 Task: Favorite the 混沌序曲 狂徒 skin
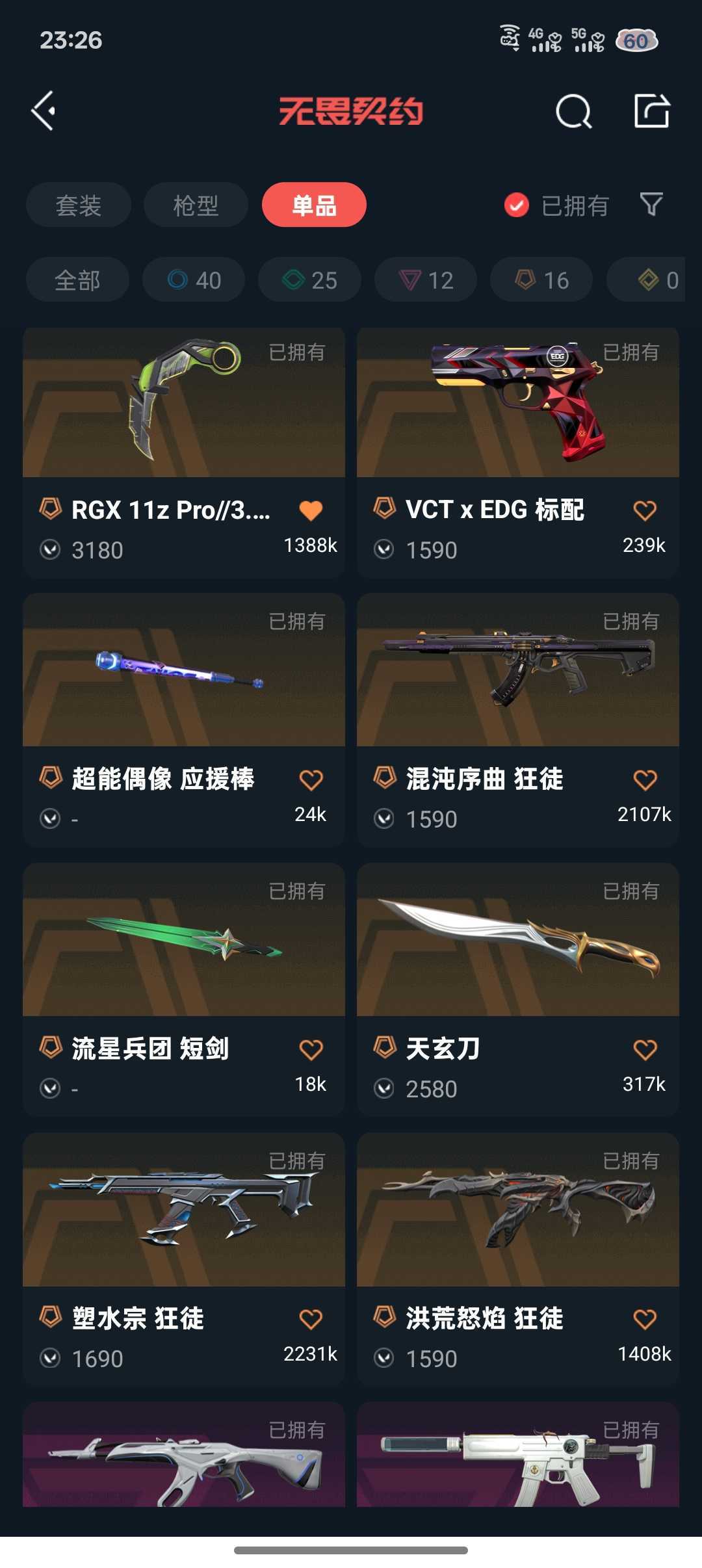click(645, 779)
